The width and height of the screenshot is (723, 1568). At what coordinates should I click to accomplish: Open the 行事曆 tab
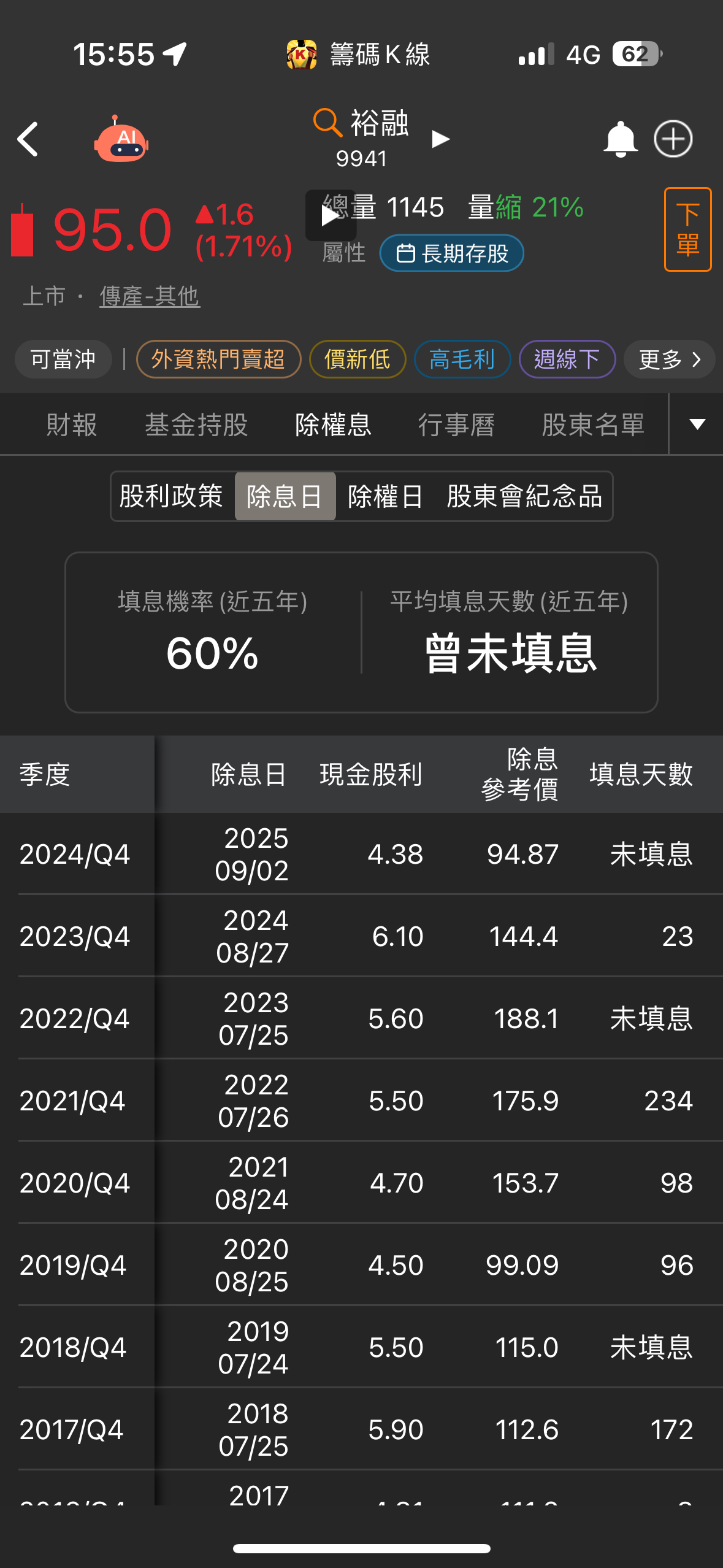456,425
